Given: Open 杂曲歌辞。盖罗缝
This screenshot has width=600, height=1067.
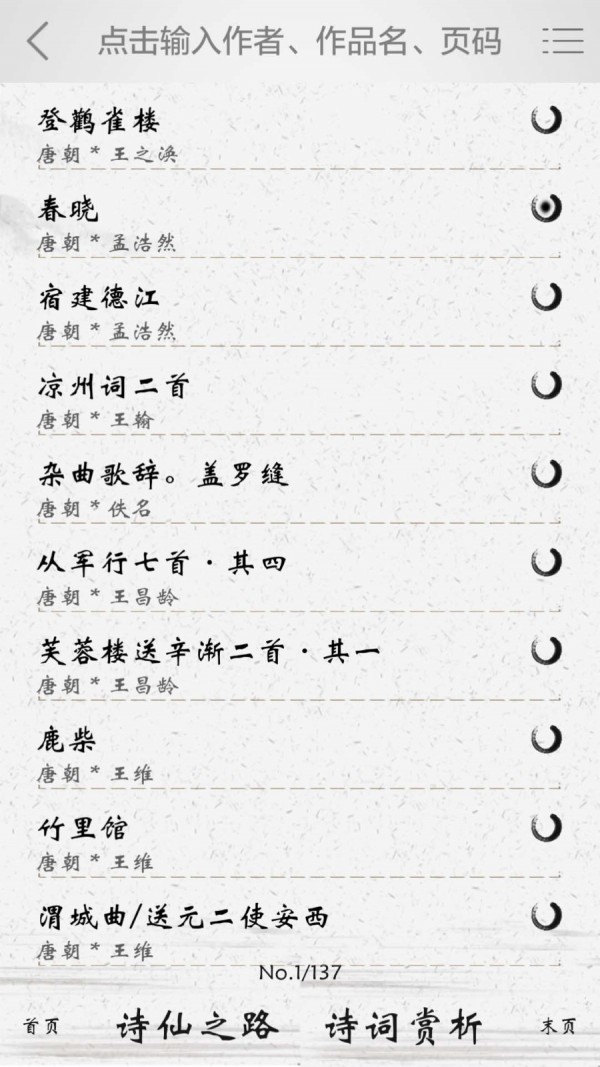Looking at the screenshot, I should tap(163, 474).
